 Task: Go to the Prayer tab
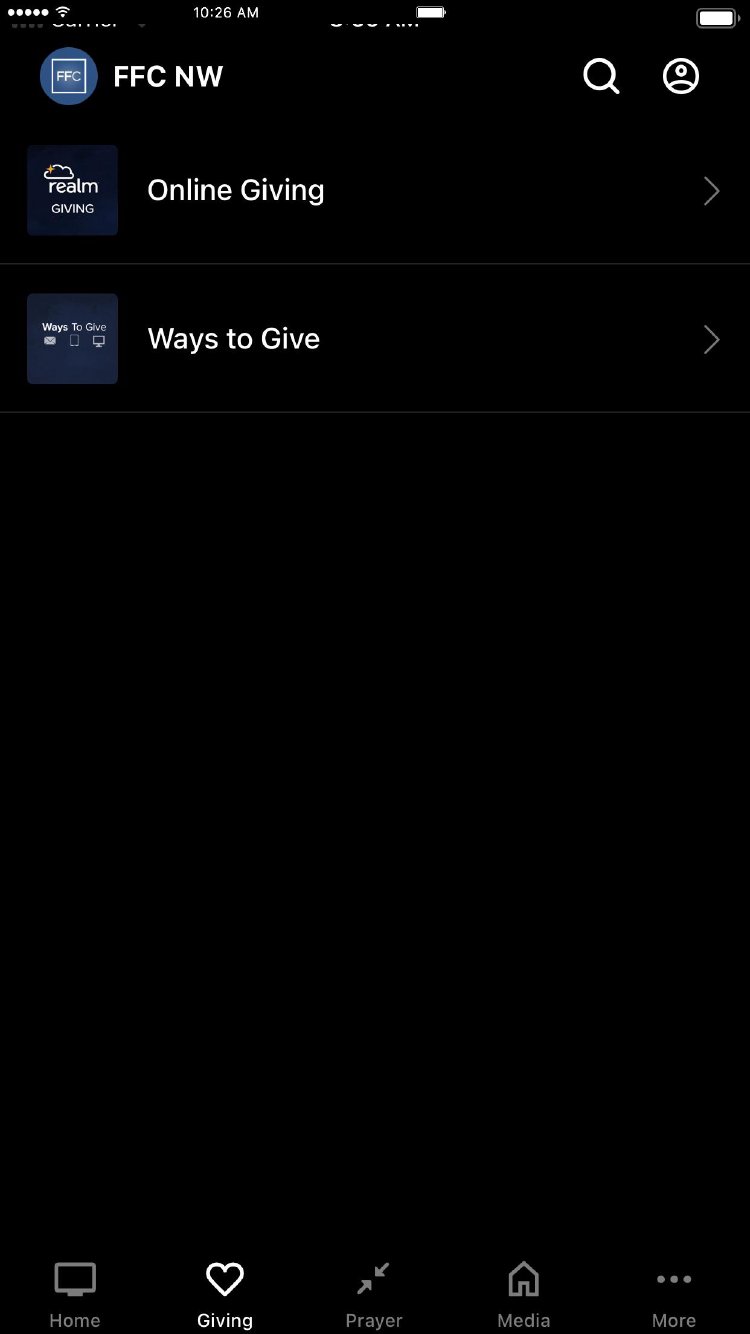(x=374, y=1294)
